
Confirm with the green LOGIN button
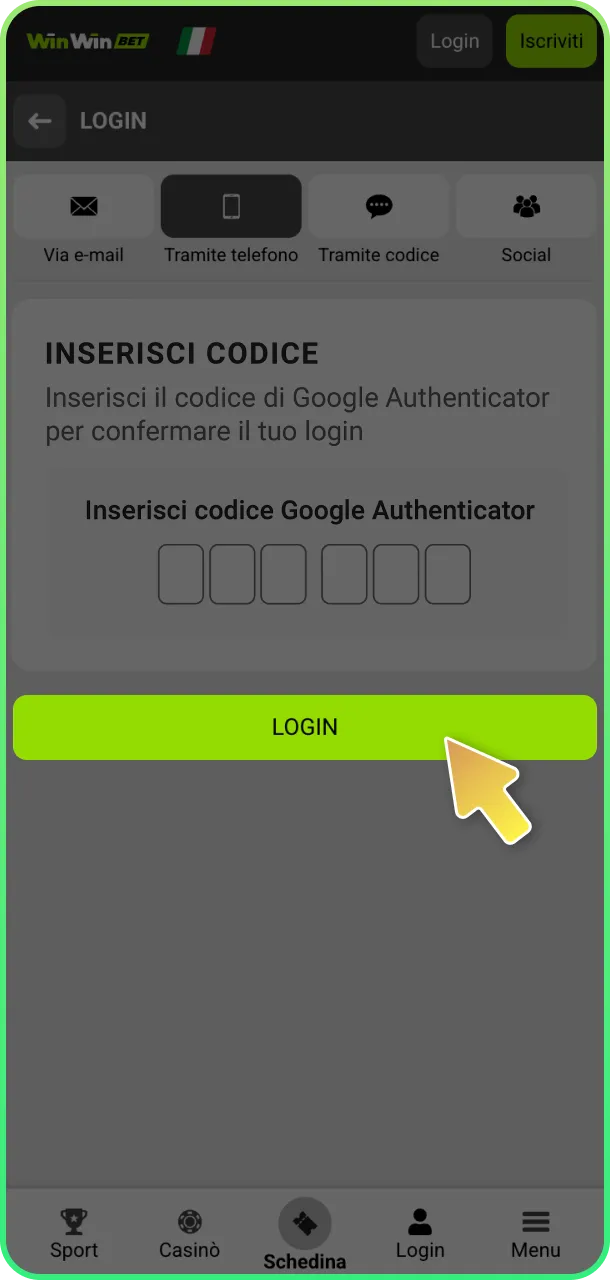[x=305, y=727]
